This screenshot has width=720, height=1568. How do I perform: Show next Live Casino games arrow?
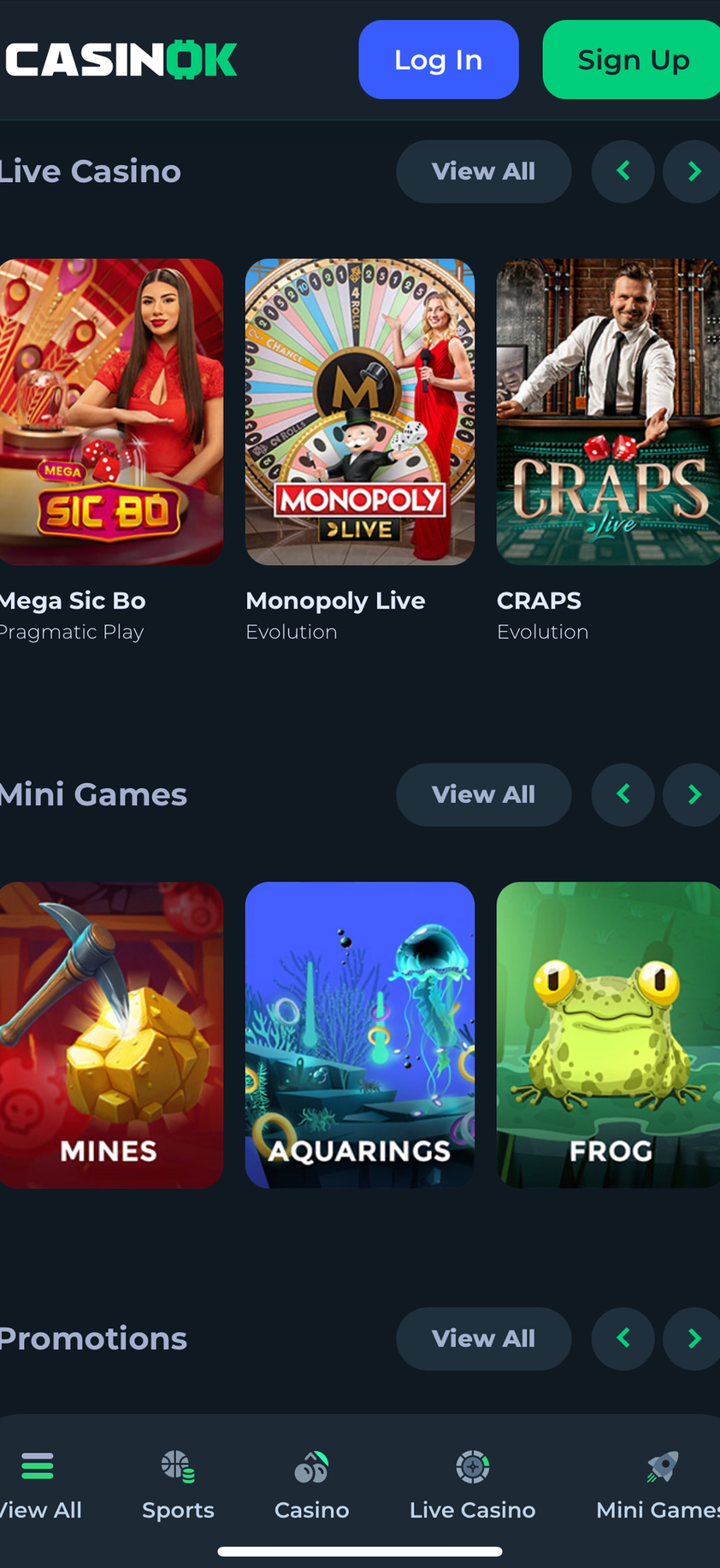pyautogui.click(x=693, y=172)
